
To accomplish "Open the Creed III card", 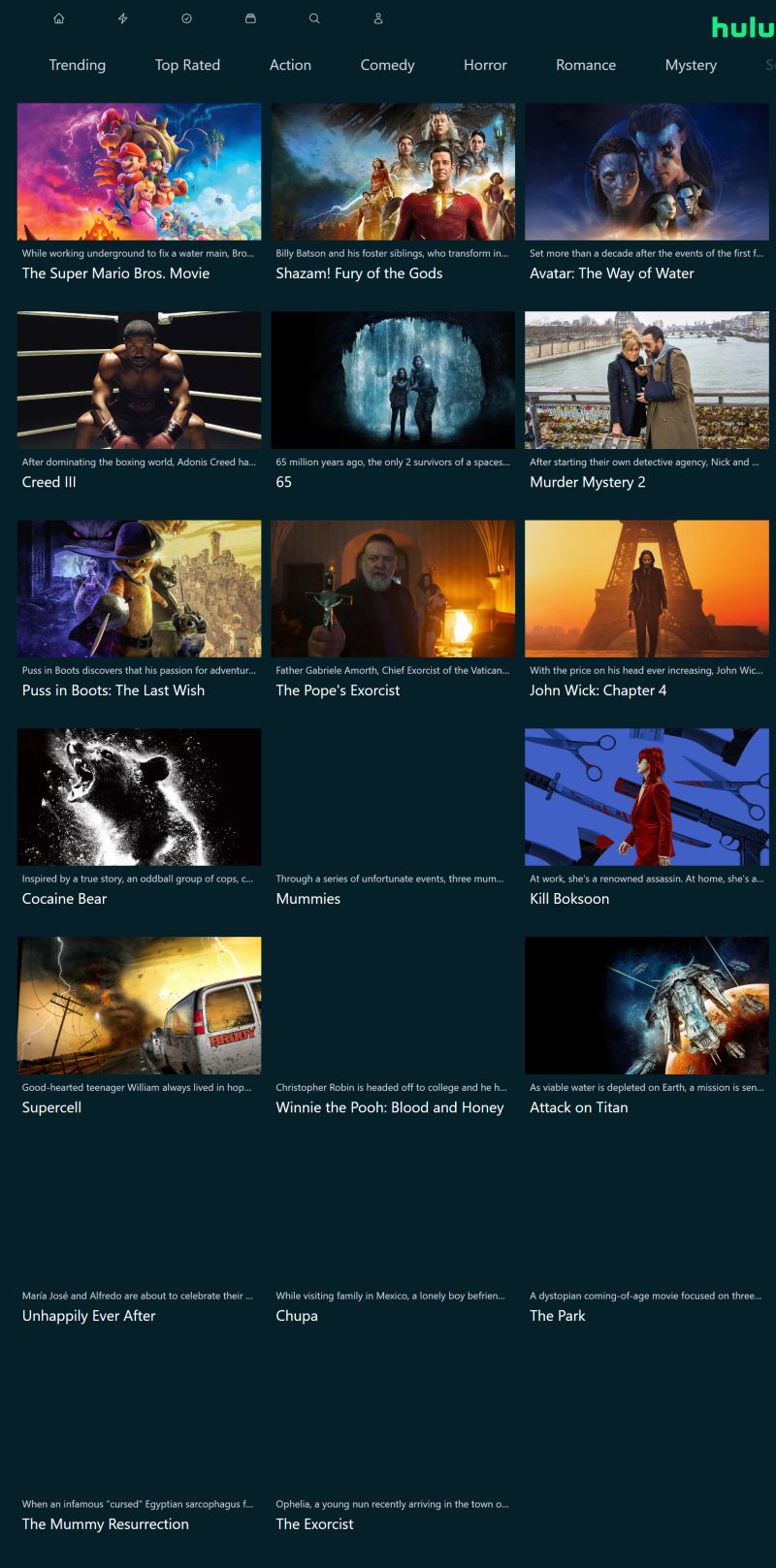I will pyautogui.click(x=139, y=380).
